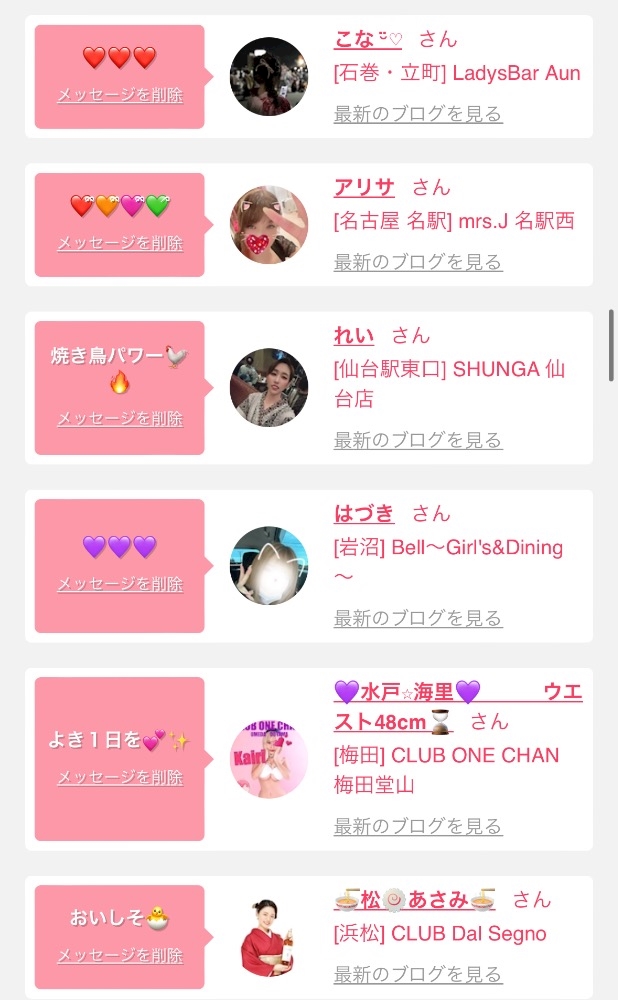Tap 松あさみ's kimono profile photo
The width and height of the screenshot is (618, 1000).
[x=269, y=937]
